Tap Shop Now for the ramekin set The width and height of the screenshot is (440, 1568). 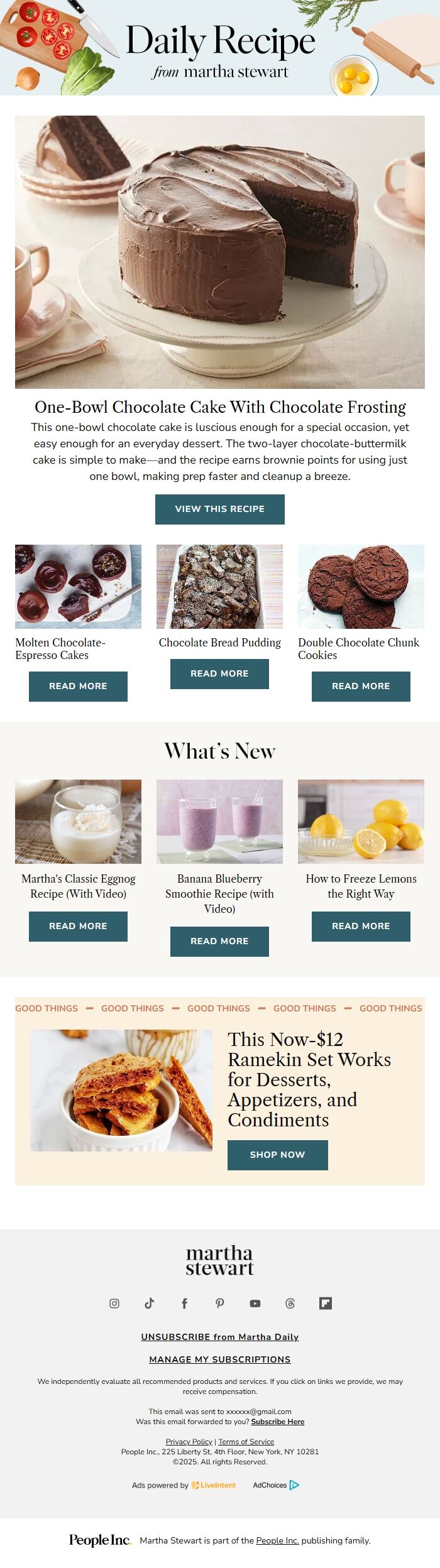pyautogui.click(x=277, y=1155)
